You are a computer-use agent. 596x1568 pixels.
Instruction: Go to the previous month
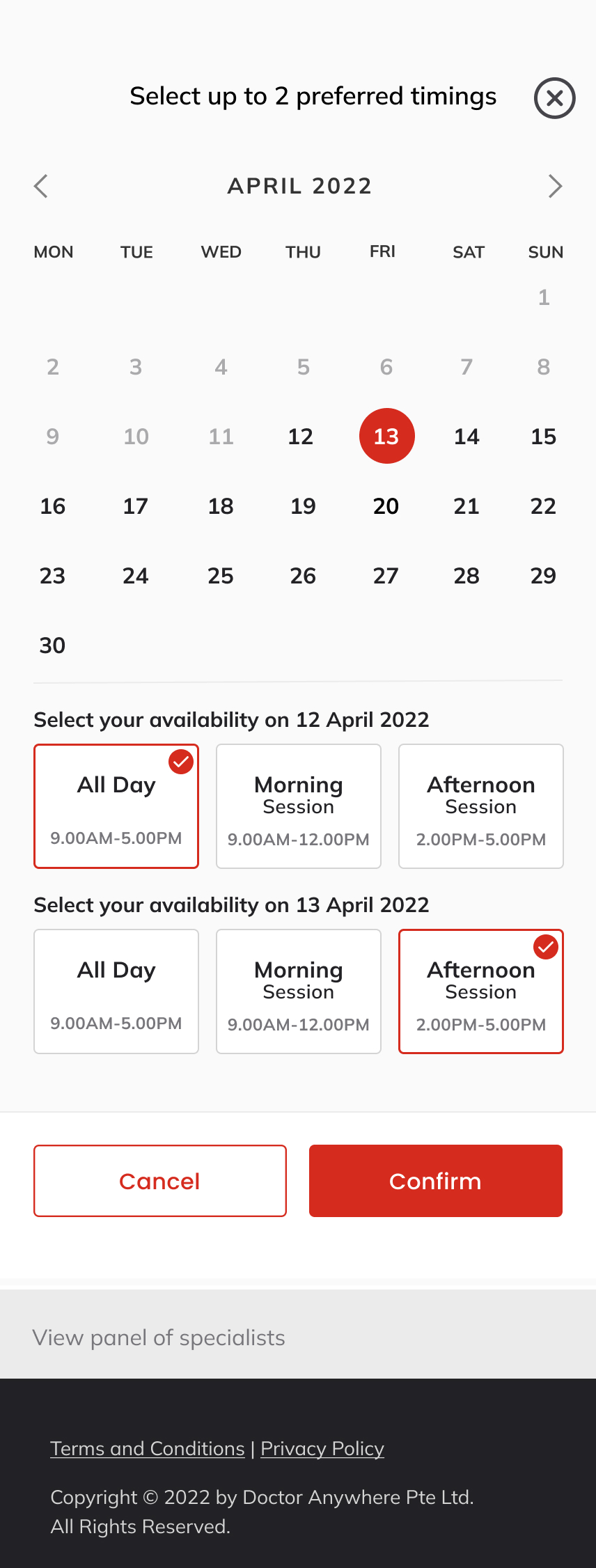(41, 186)
